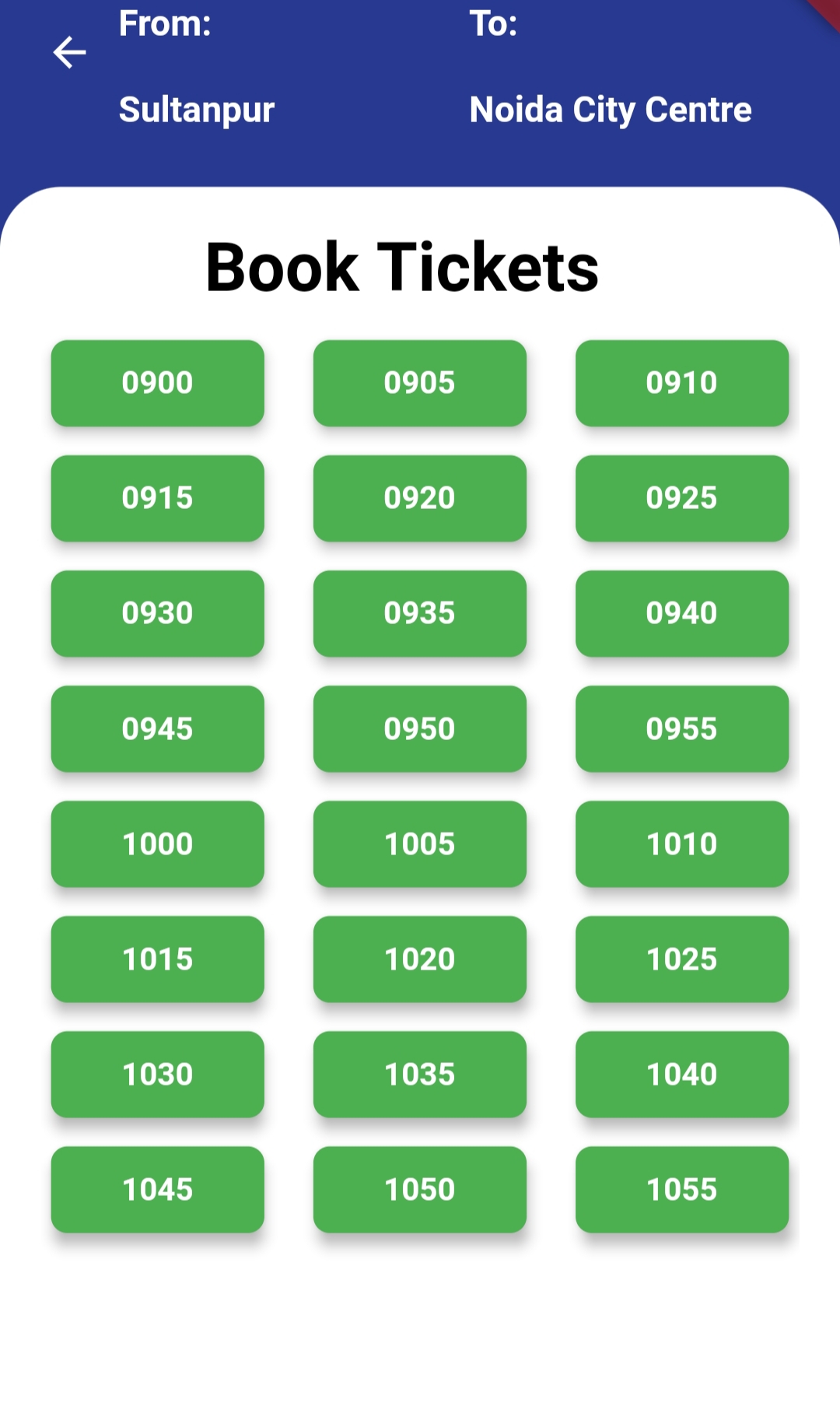Image resolution: width=840 pixels, height=1403 pixels.
Task: Pick the 0920 time slot
Action: point(420,498)
